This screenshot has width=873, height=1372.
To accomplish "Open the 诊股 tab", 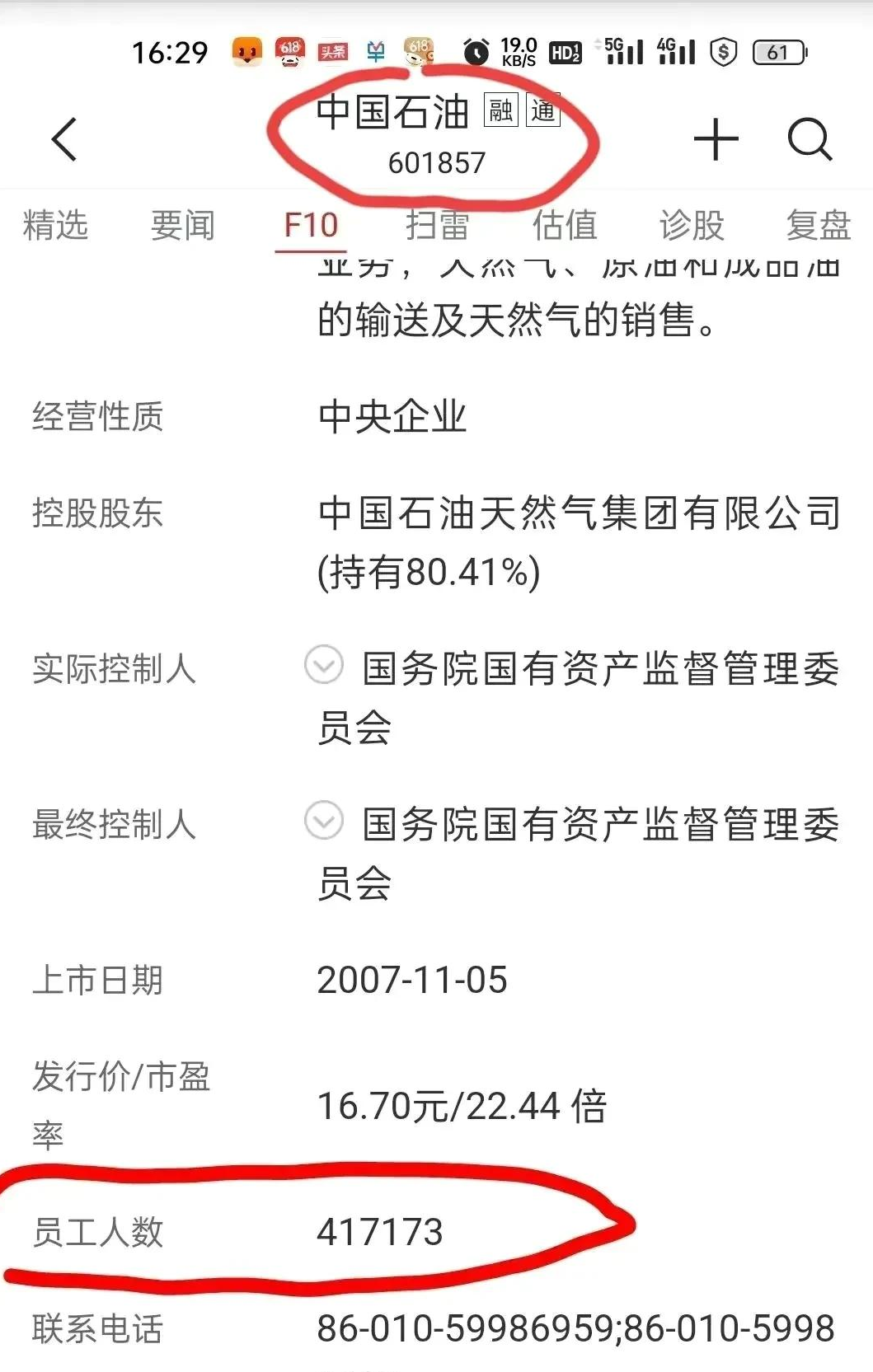I will click(691, 225).
